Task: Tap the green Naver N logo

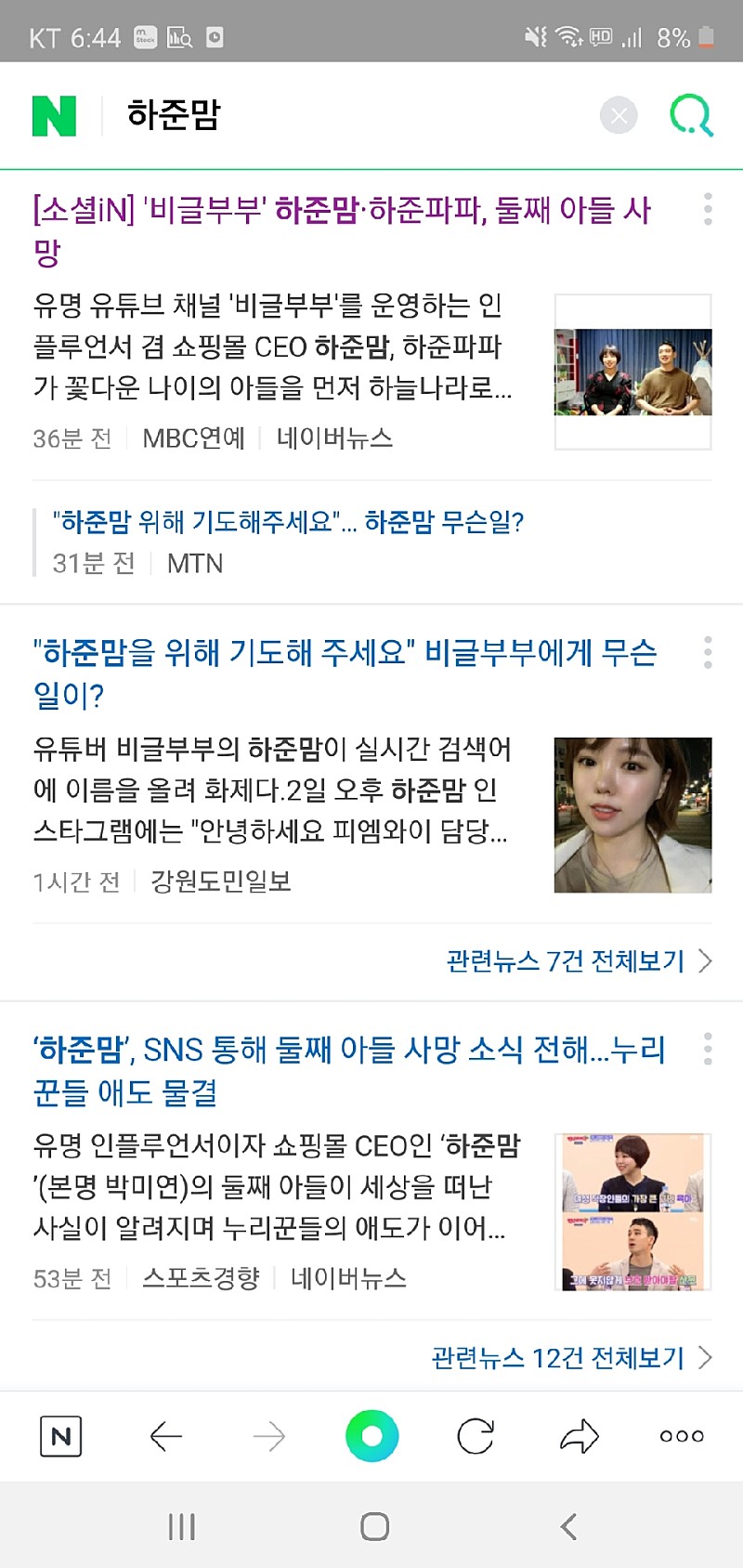Action: click(x=54, y=116)
